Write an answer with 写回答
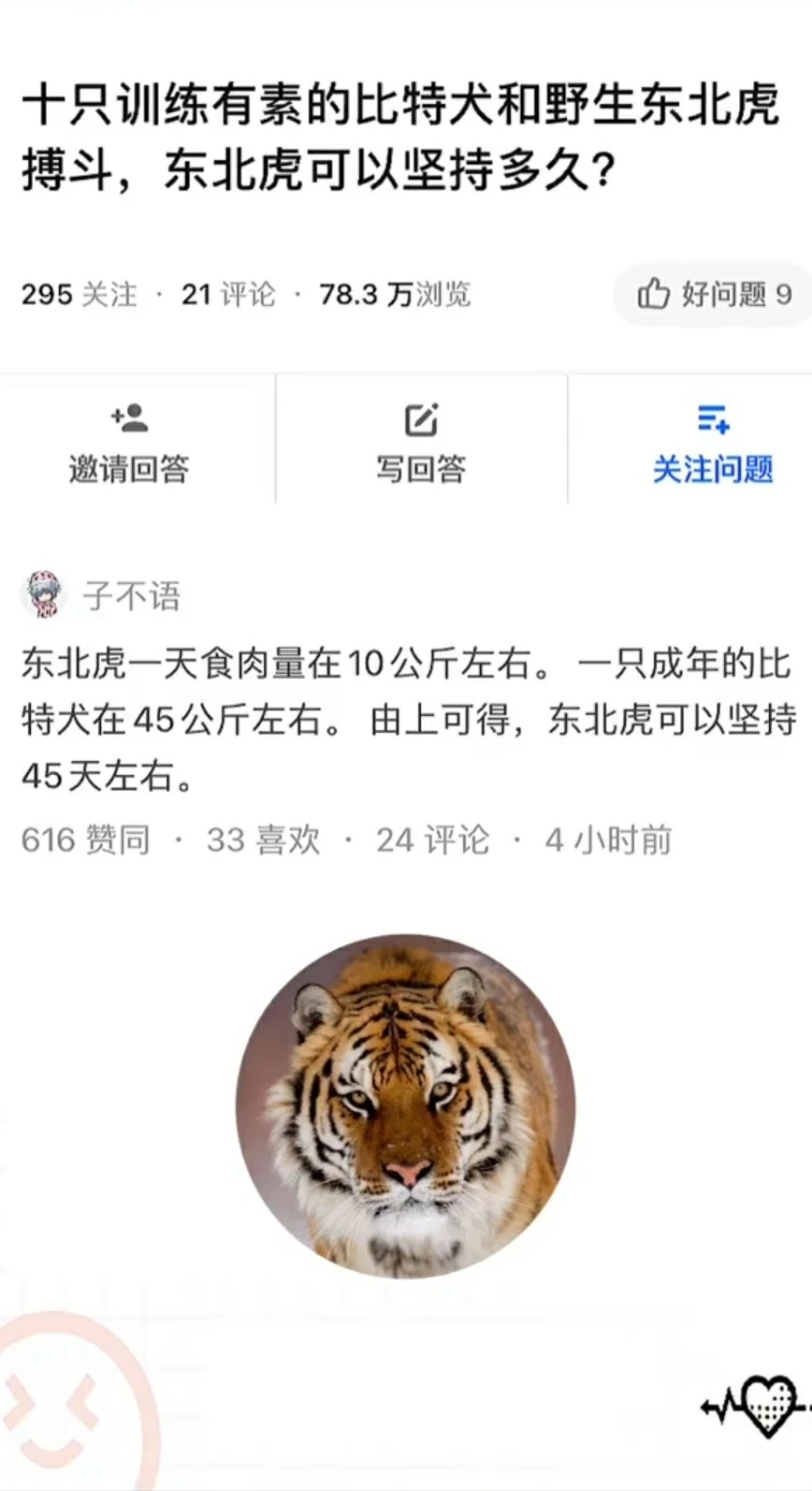The image size is (812, 1491). coord(421,442)
